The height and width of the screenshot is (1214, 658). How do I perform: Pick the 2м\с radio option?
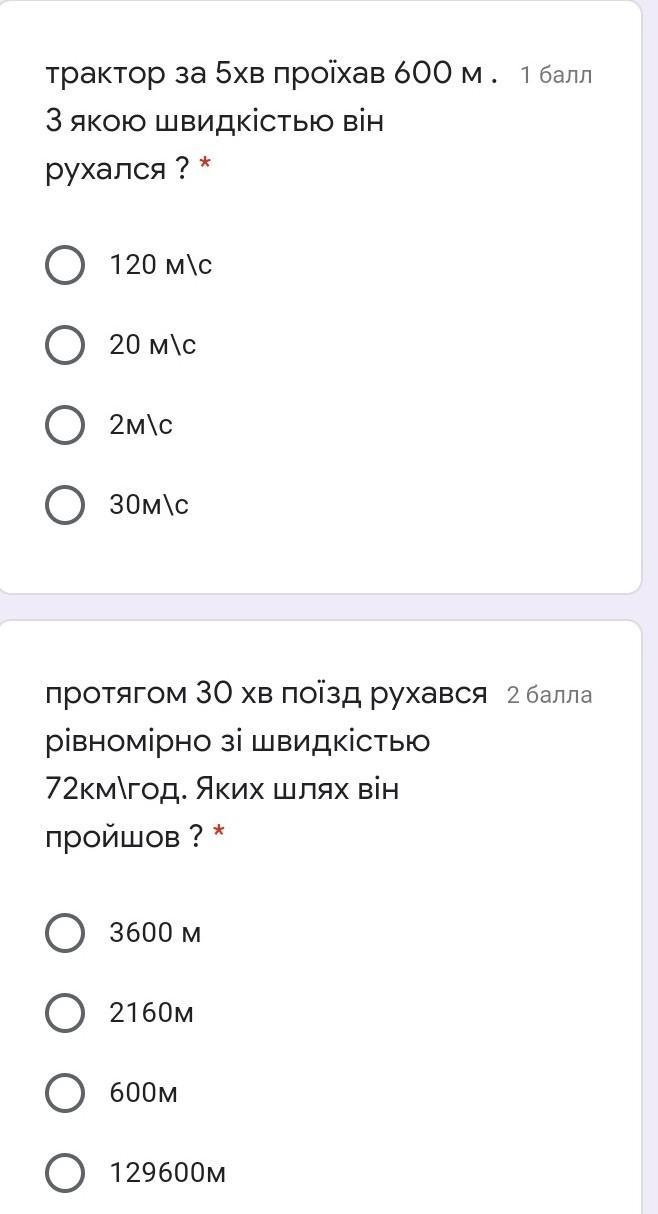pos(65,425)
